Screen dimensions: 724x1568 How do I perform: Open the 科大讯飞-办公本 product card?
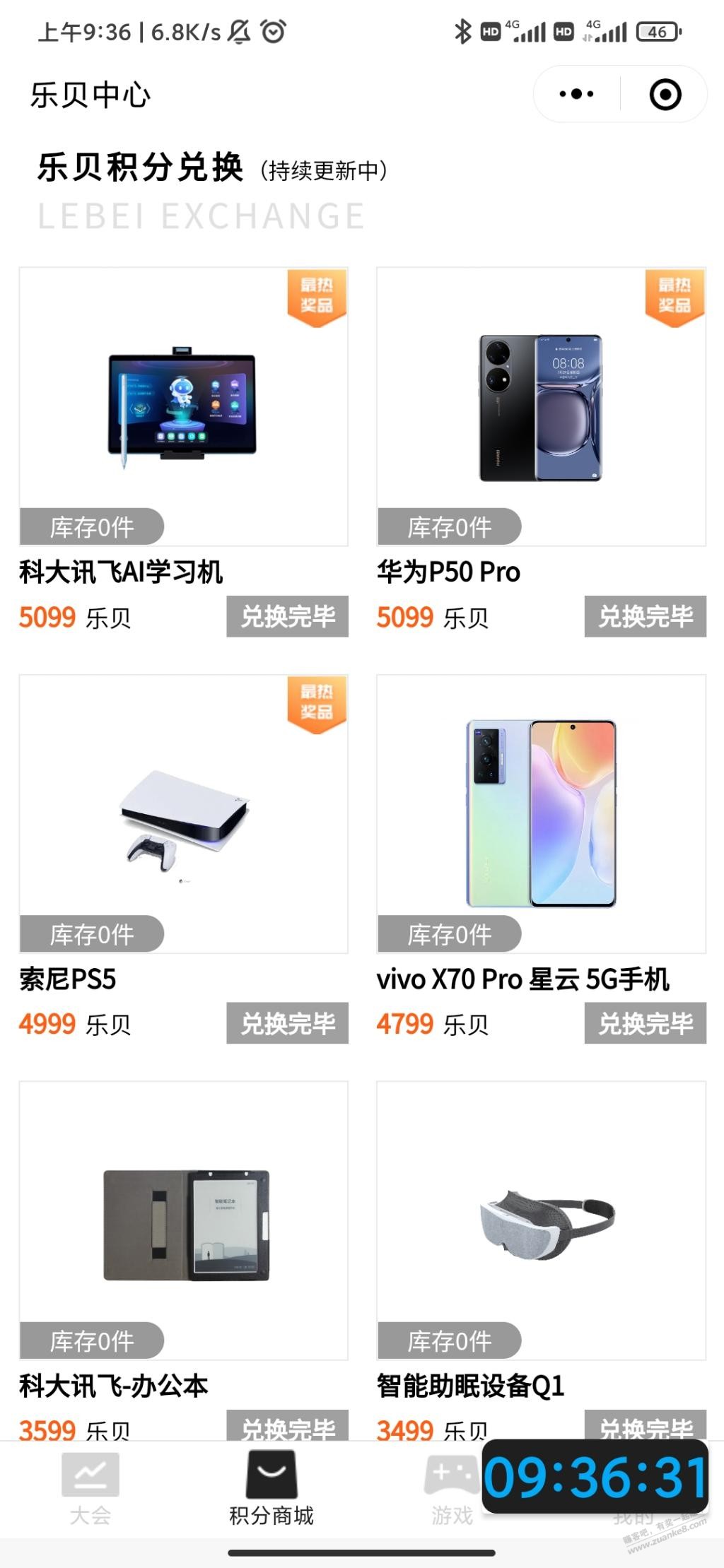pyautogui.click(x=184, y=1220)
